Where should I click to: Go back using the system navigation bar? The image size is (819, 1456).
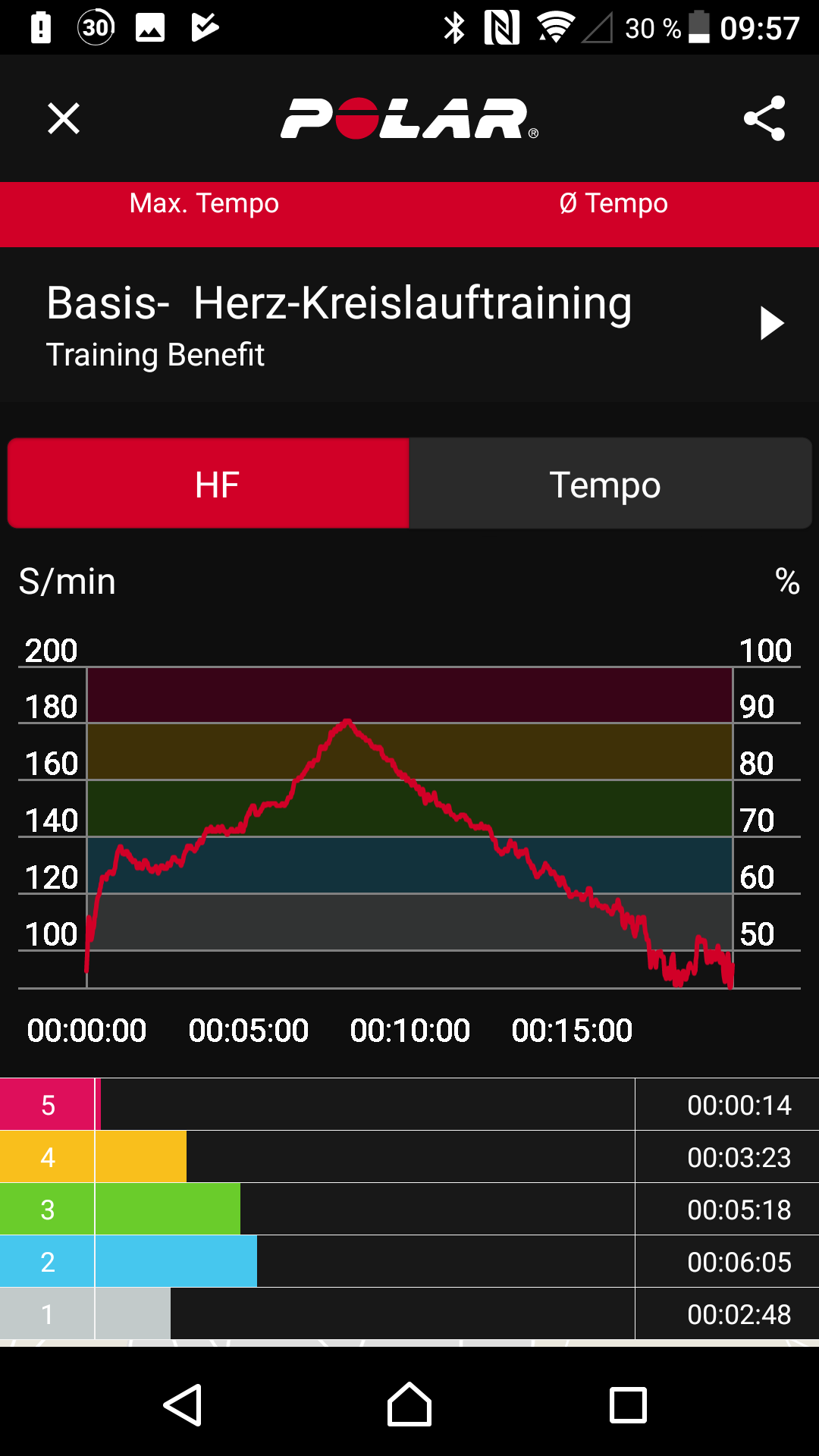point(183,1405)
